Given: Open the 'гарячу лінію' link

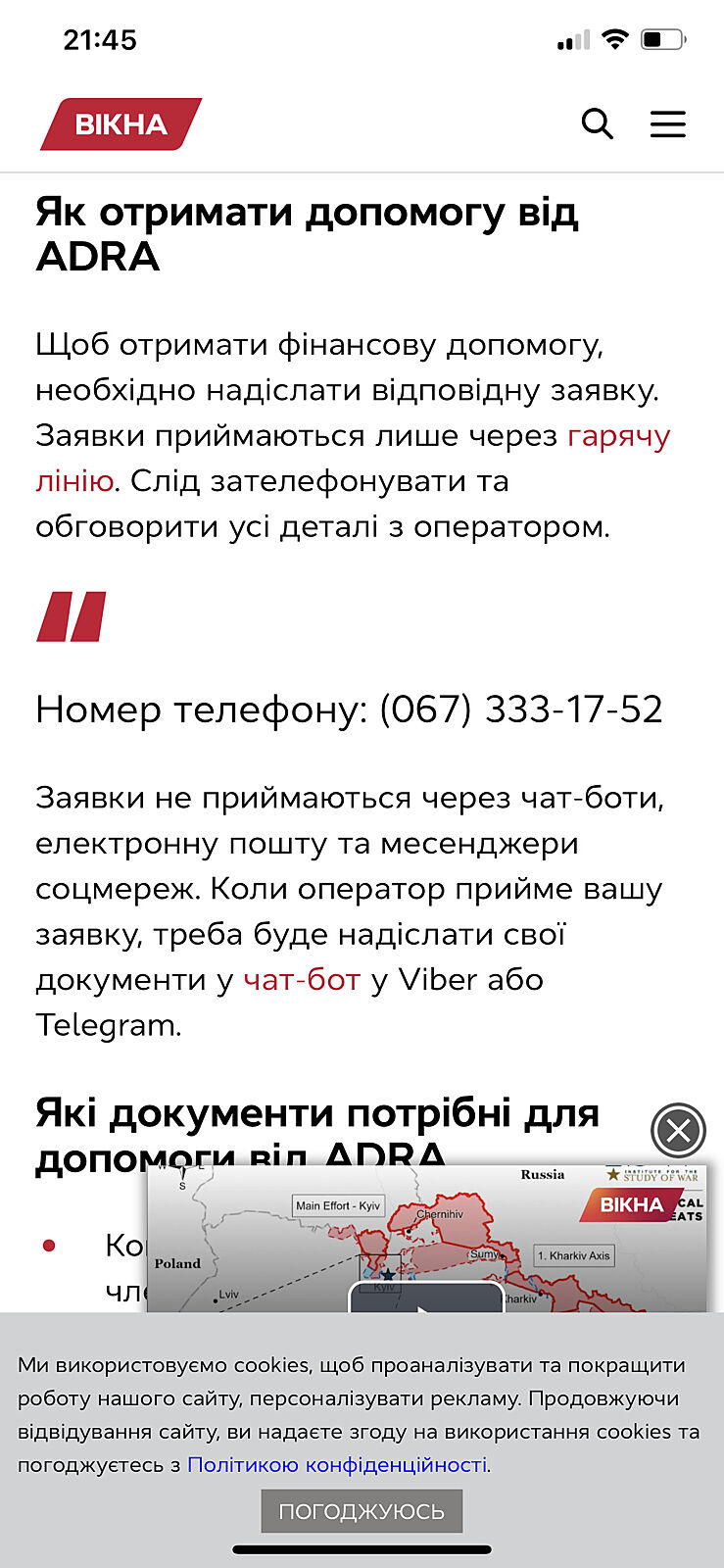Looking at the screenshot, I should [618, 436].
